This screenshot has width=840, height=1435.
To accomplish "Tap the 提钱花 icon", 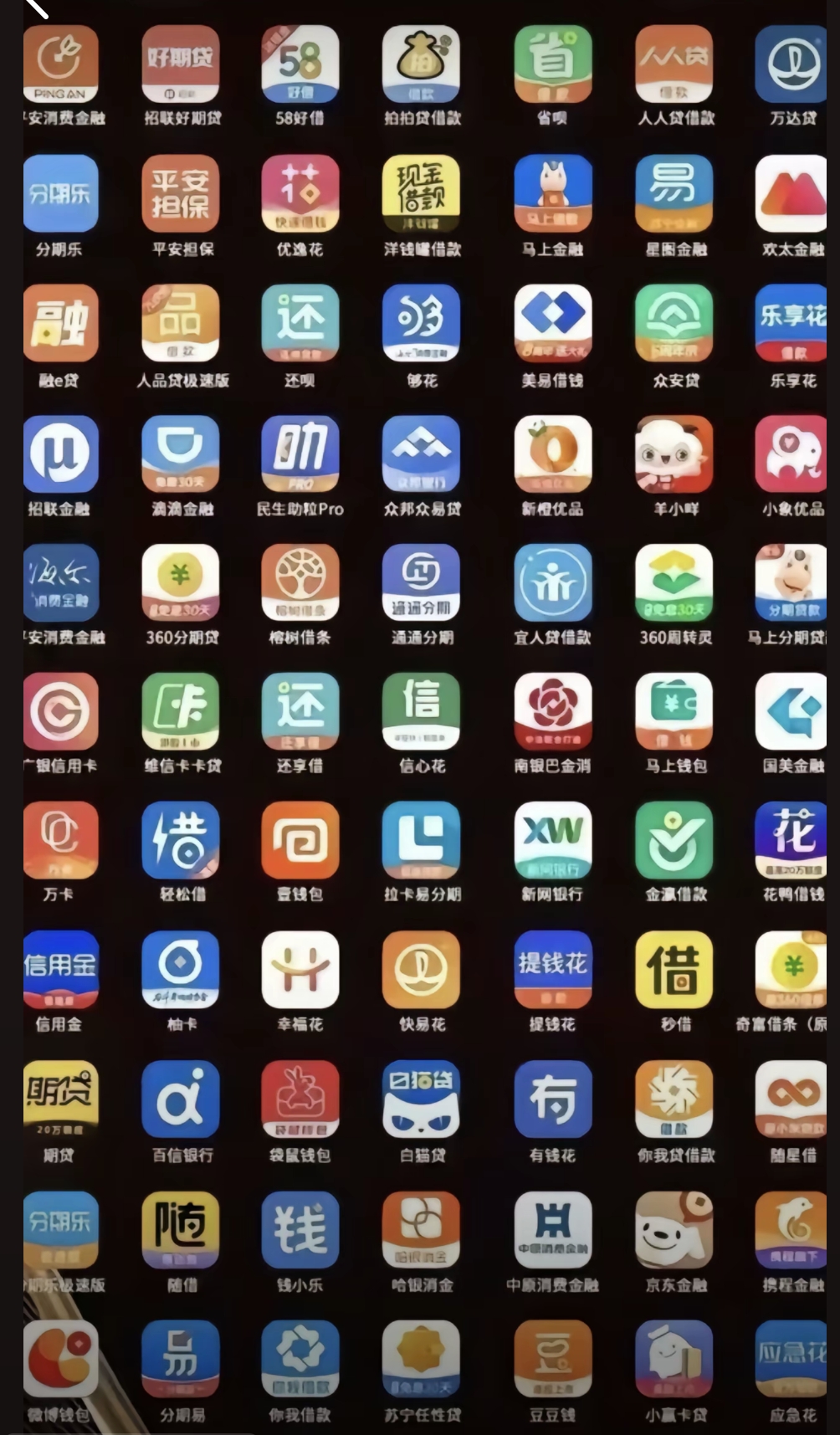I will click(552, 971).
